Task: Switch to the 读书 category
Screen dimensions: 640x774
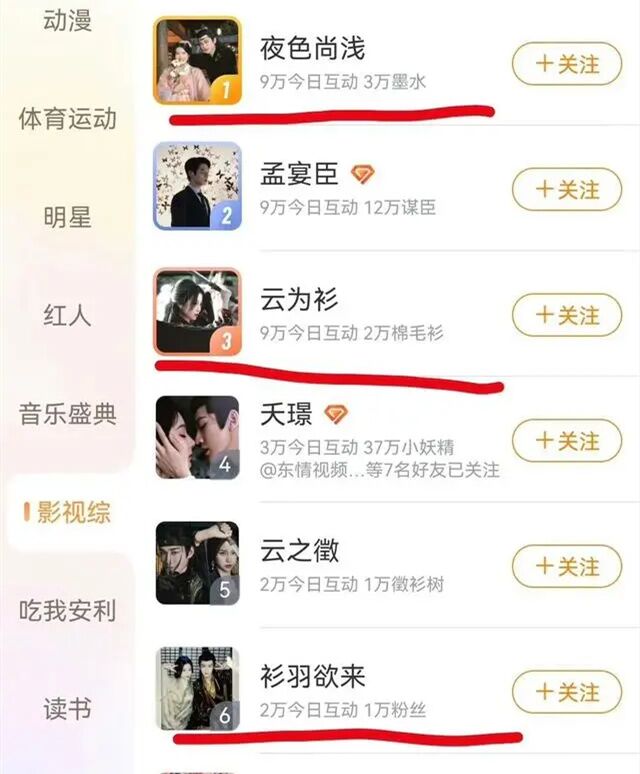Action: pyautogui.click(x=67, y=709)
